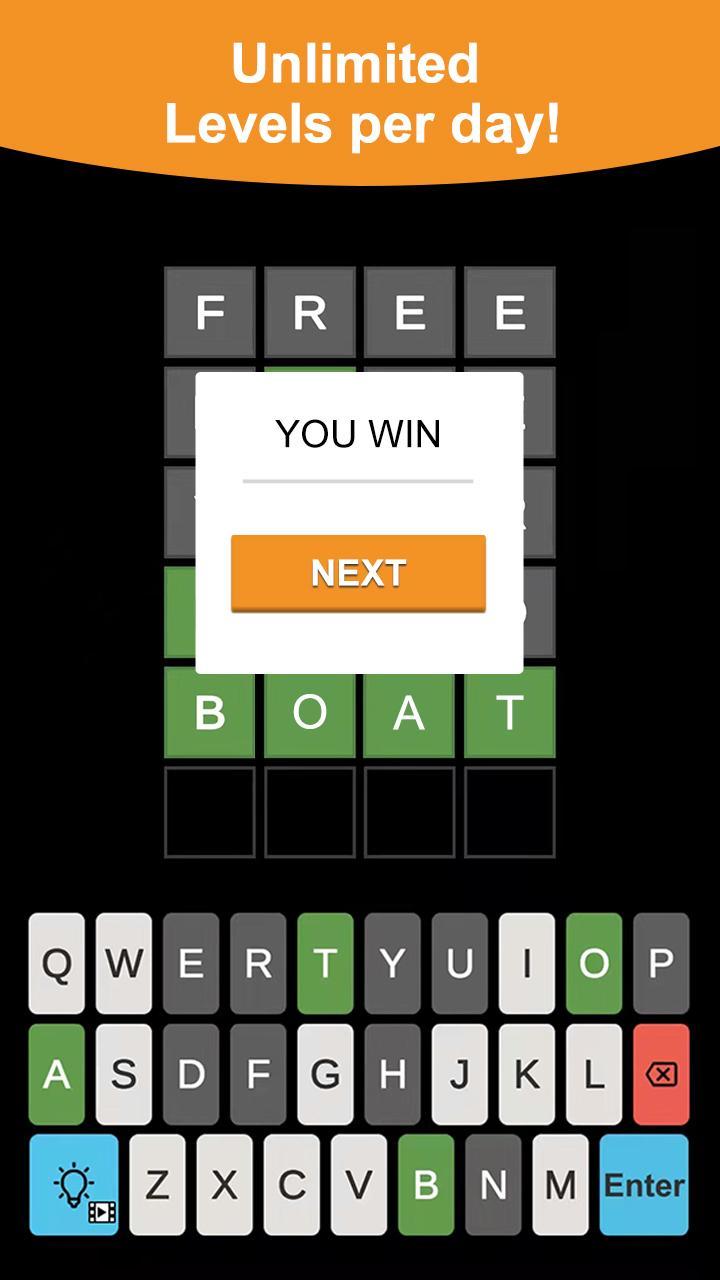Tap the M key on the keyboard

[560, 1185]
